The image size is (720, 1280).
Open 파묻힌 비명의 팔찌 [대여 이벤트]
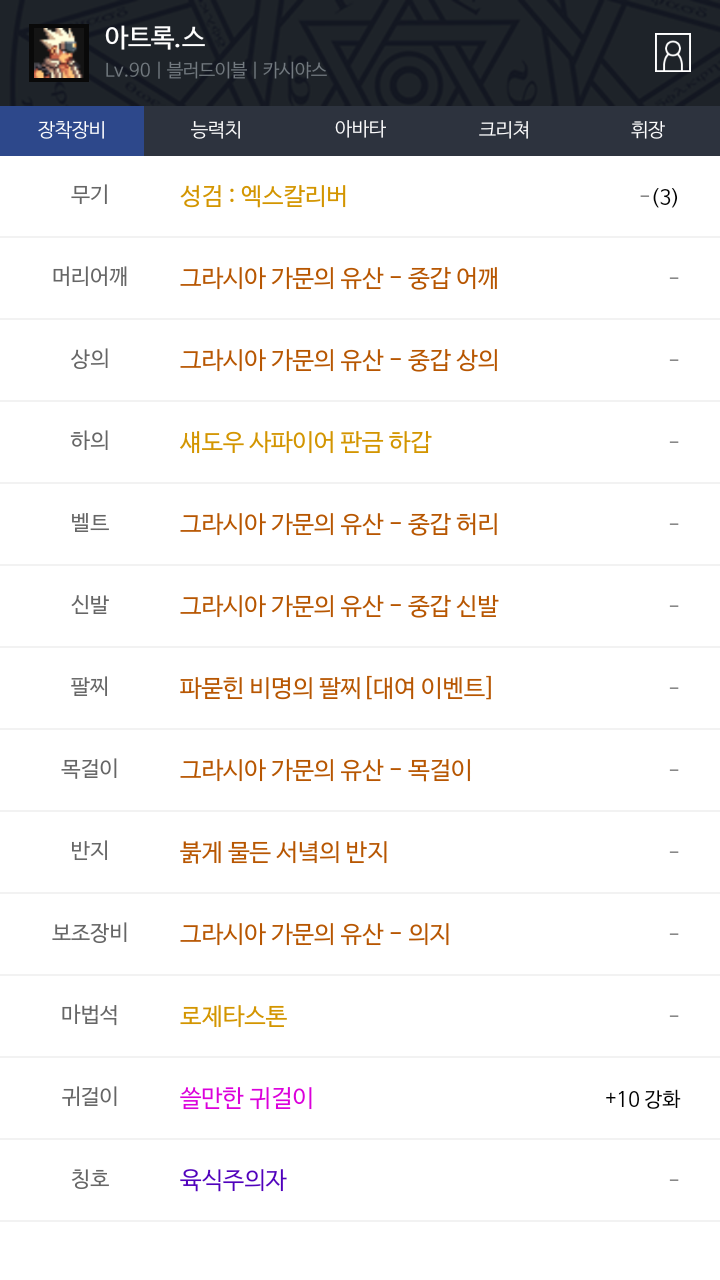336,688
